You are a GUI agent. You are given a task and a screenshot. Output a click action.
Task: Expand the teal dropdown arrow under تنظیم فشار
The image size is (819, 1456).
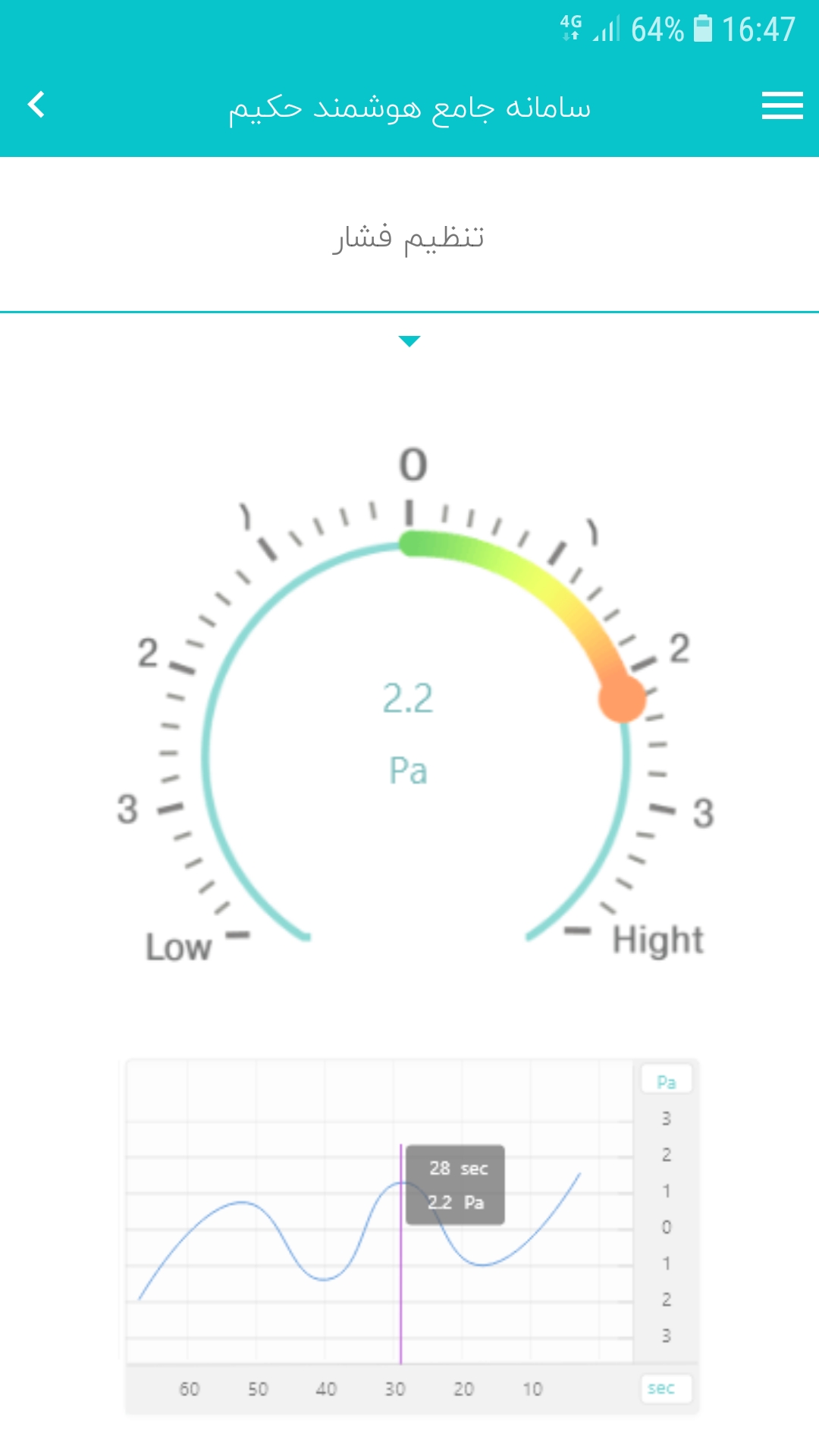409,341
